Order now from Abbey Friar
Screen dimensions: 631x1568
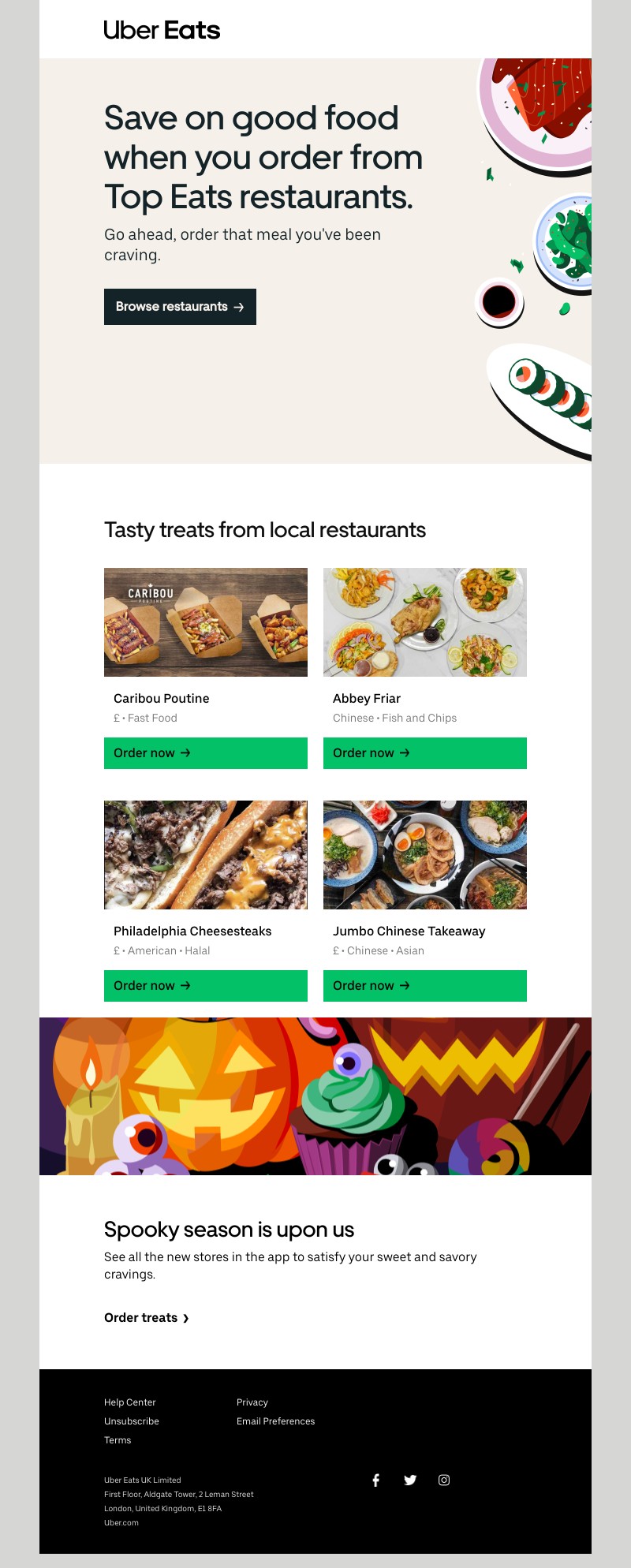pos(424,753)
